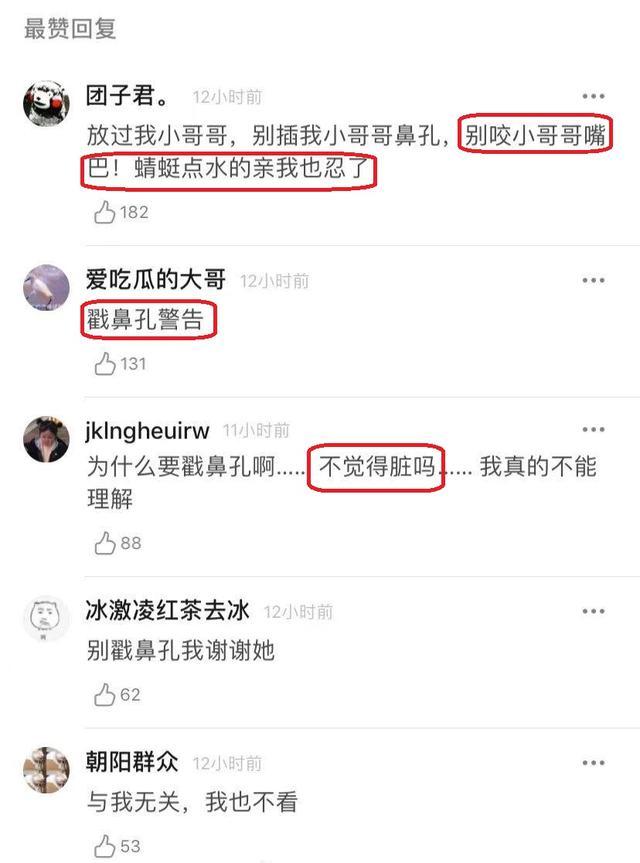Tap the username 团子君。

click(126, 96)
